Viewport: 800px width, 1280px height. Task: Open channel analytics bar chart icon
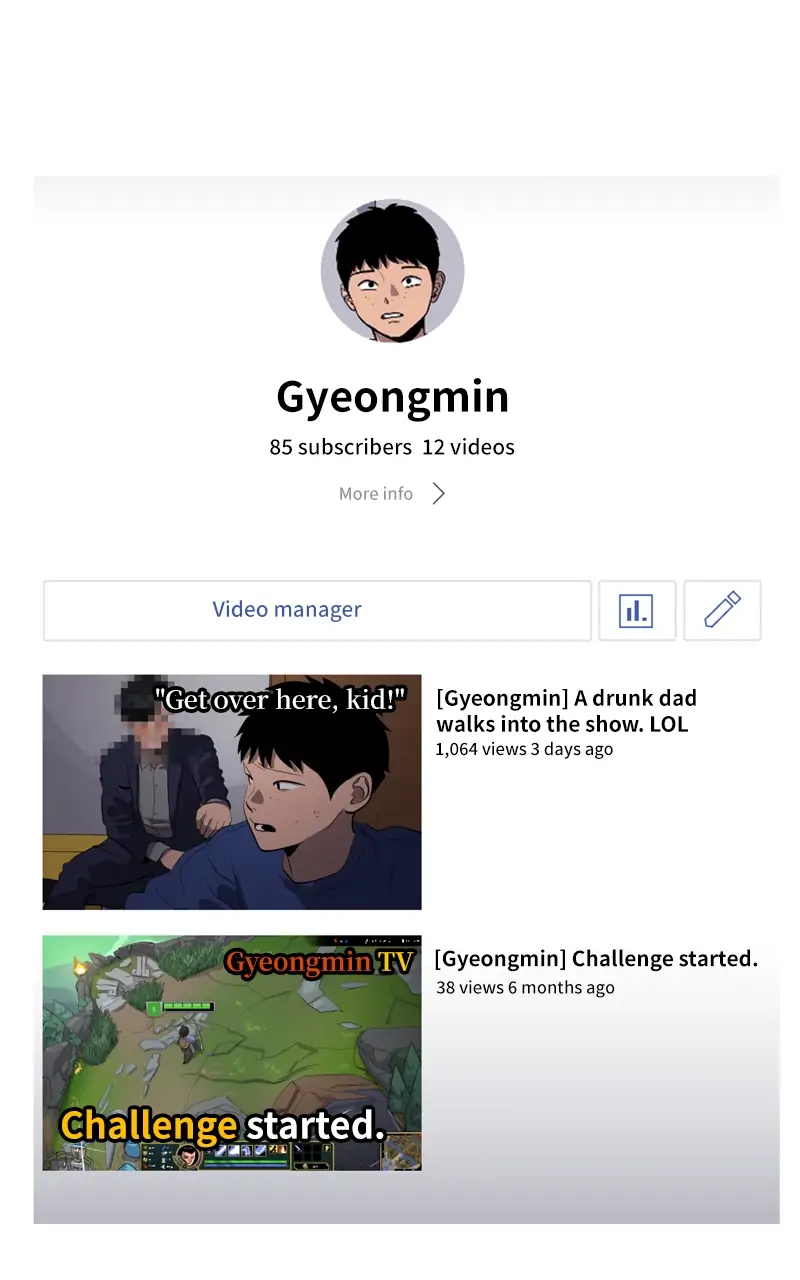pyautogui.click(x=637, y=610)
